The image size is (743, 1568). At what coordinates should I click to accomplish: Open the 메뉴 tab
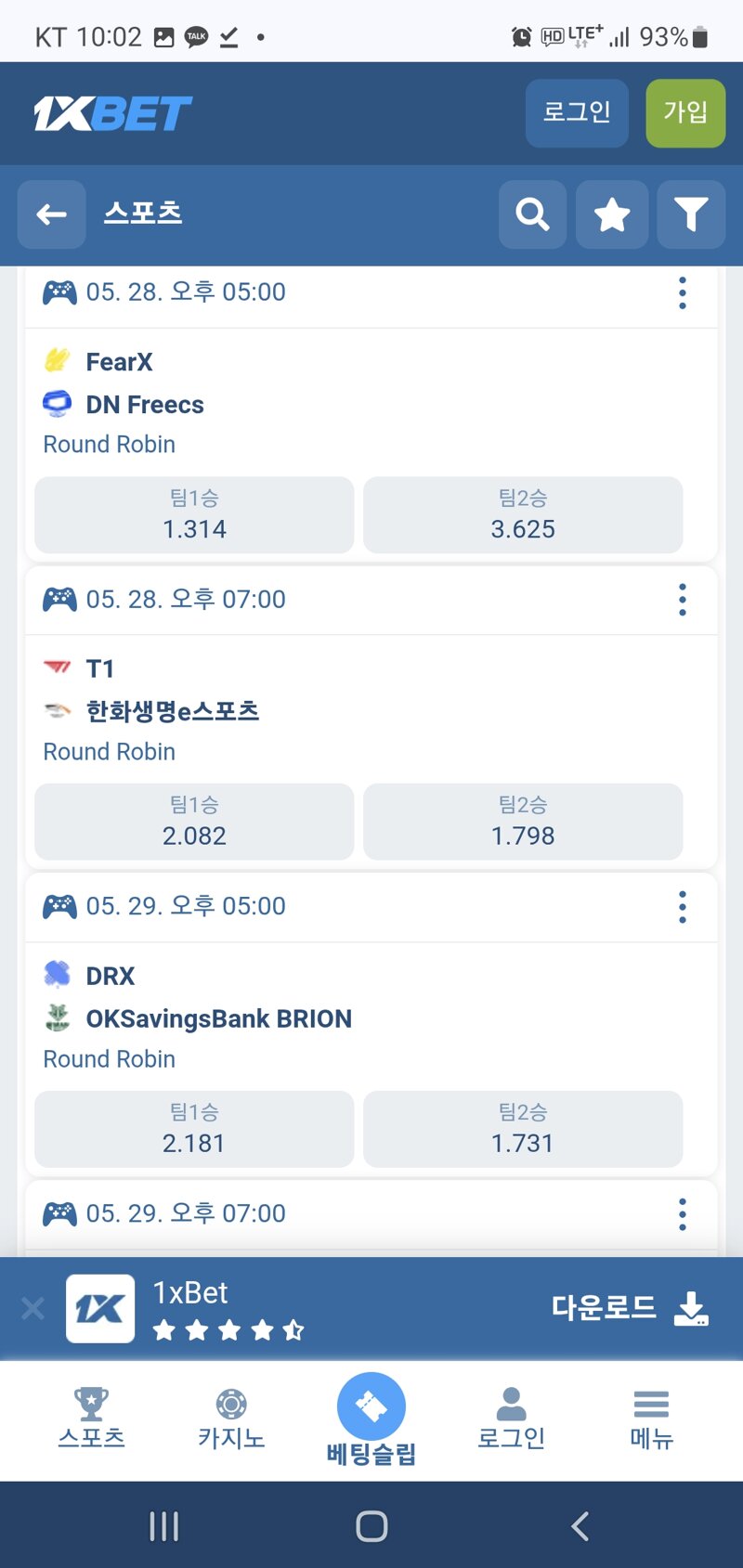point(651,1419)
